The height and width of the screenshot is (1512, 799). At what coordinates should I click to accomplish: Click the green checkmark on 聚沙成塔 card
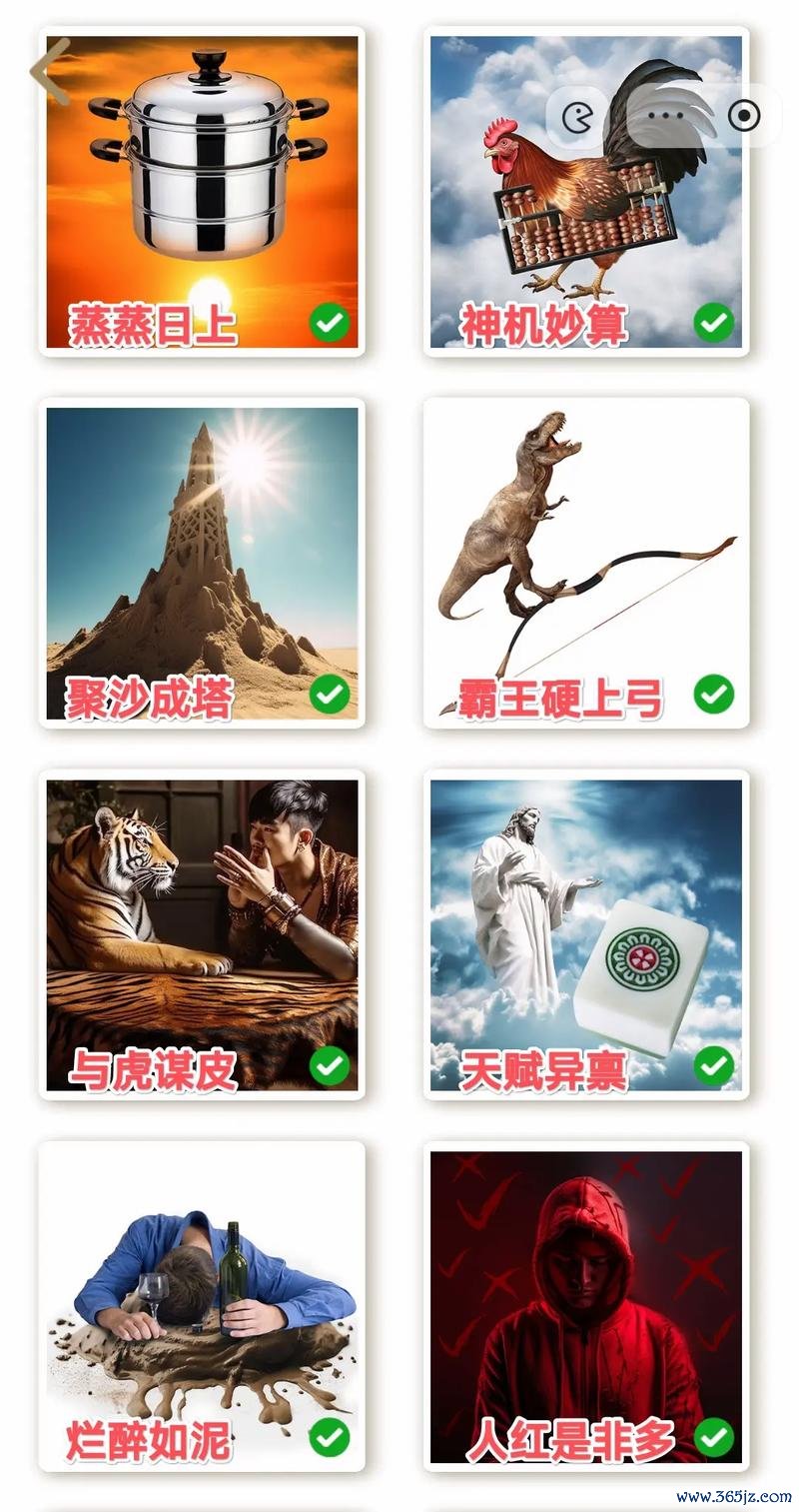click(330, 691)
